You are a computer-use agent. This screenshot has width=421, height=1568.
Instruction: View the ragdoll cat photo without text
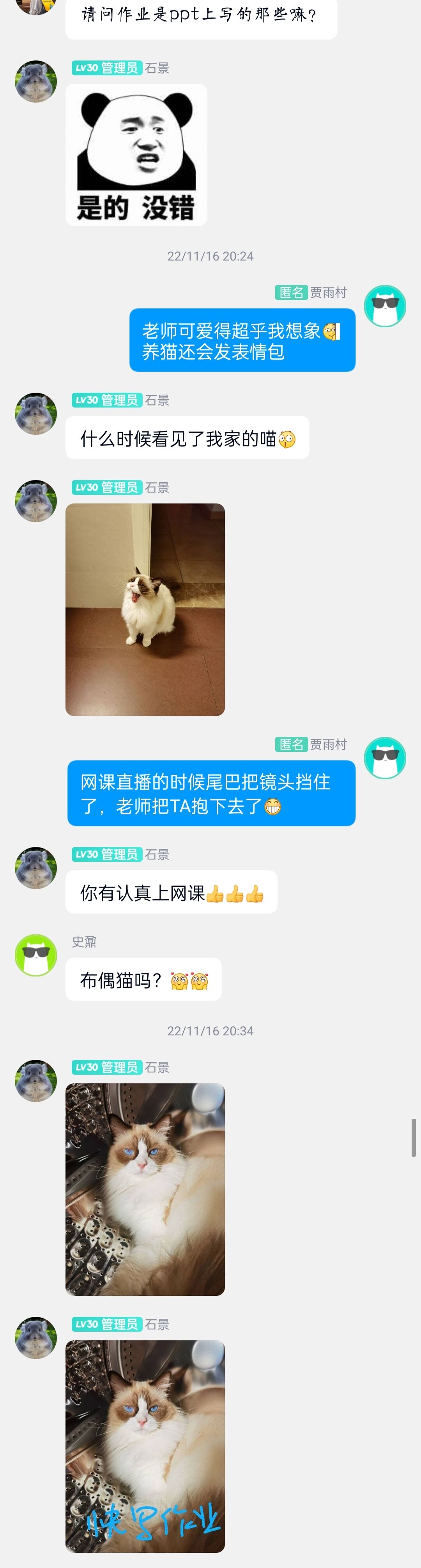[145, 1189]
